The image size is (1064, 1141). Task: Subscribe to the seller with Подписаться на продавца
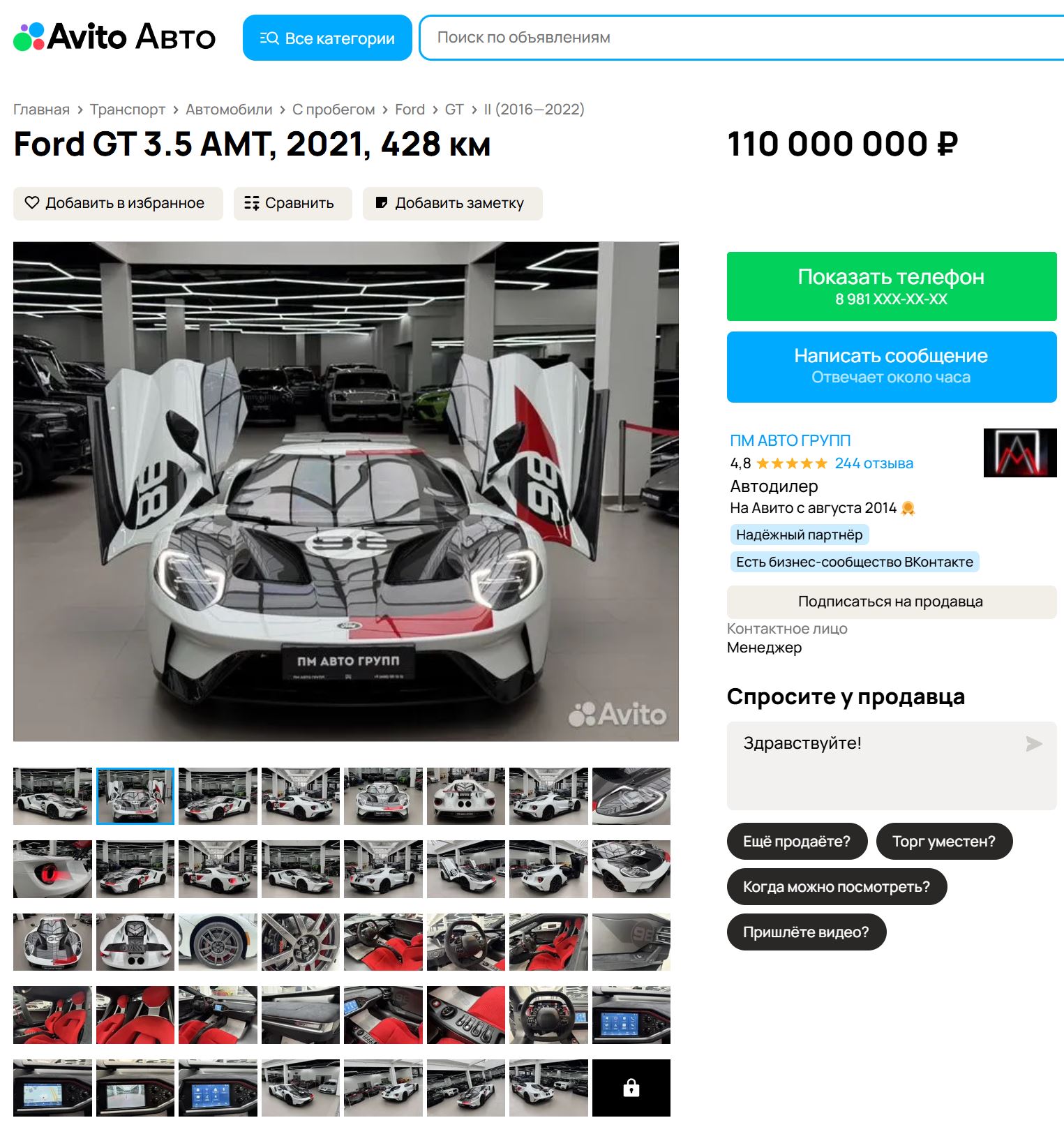891,602
